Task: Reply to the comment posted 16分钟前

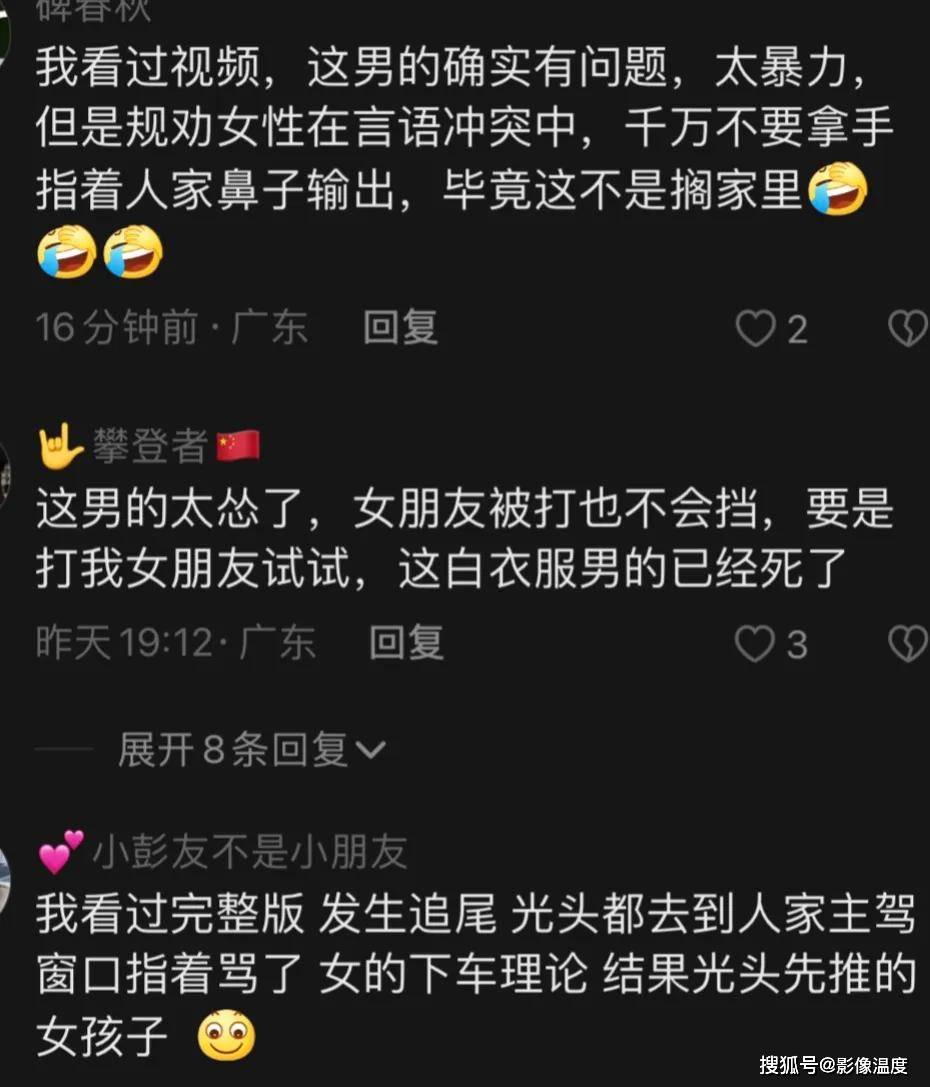Action: [399, 327]
